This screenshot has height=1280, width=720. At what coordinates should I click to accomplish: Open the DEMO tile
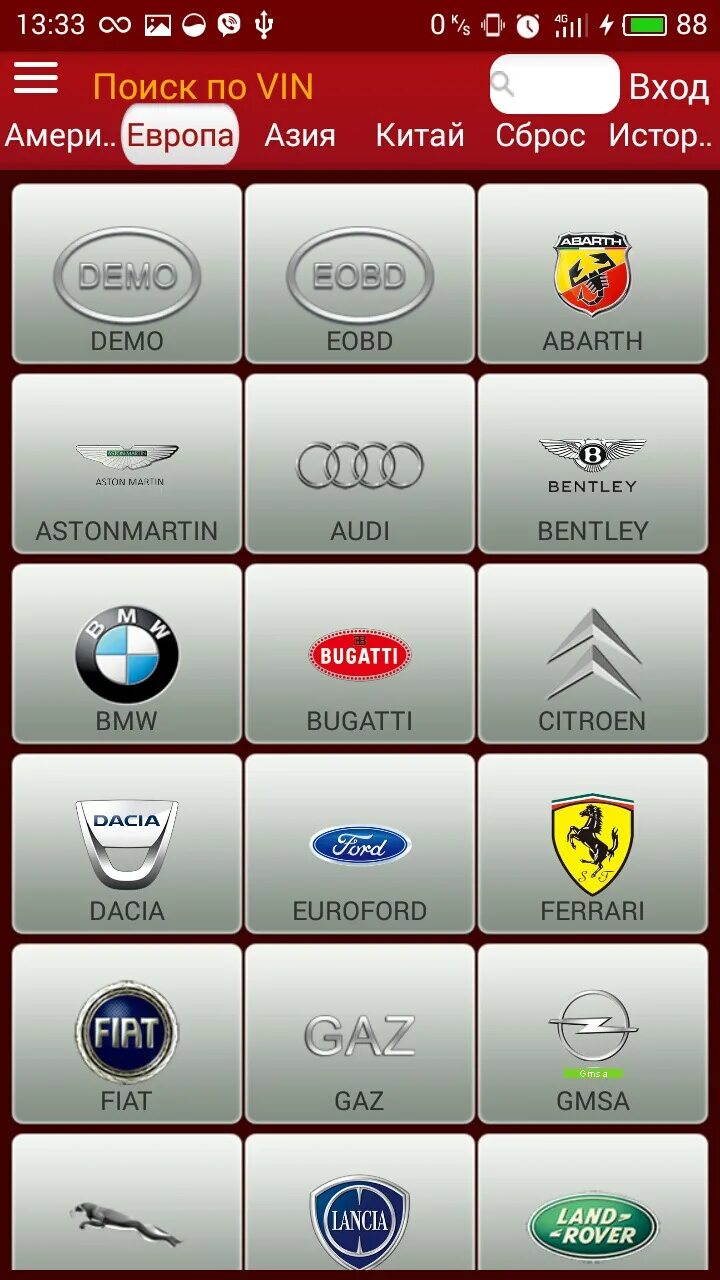pos(127,273)
